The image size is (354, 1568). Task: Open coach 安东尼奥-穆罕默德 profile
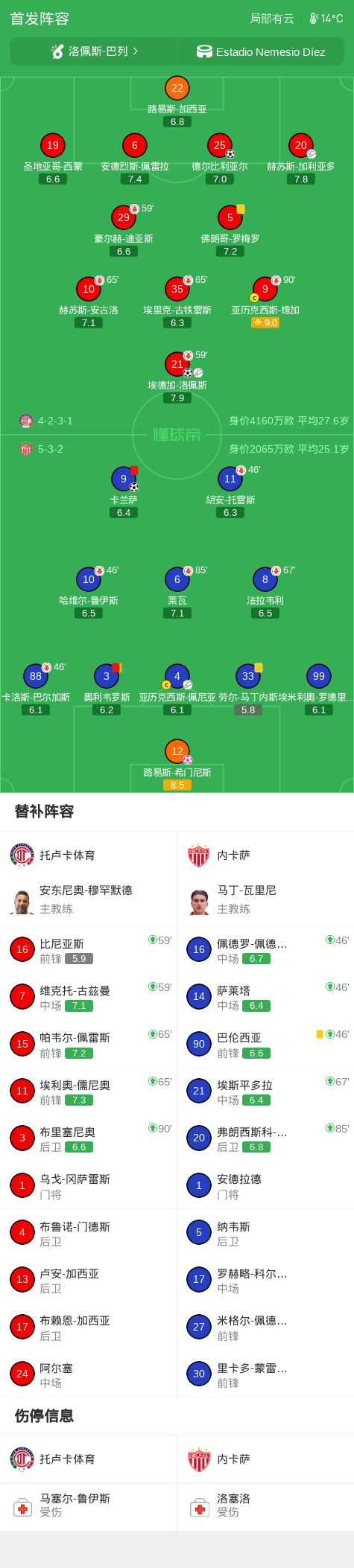coord(89,899)
